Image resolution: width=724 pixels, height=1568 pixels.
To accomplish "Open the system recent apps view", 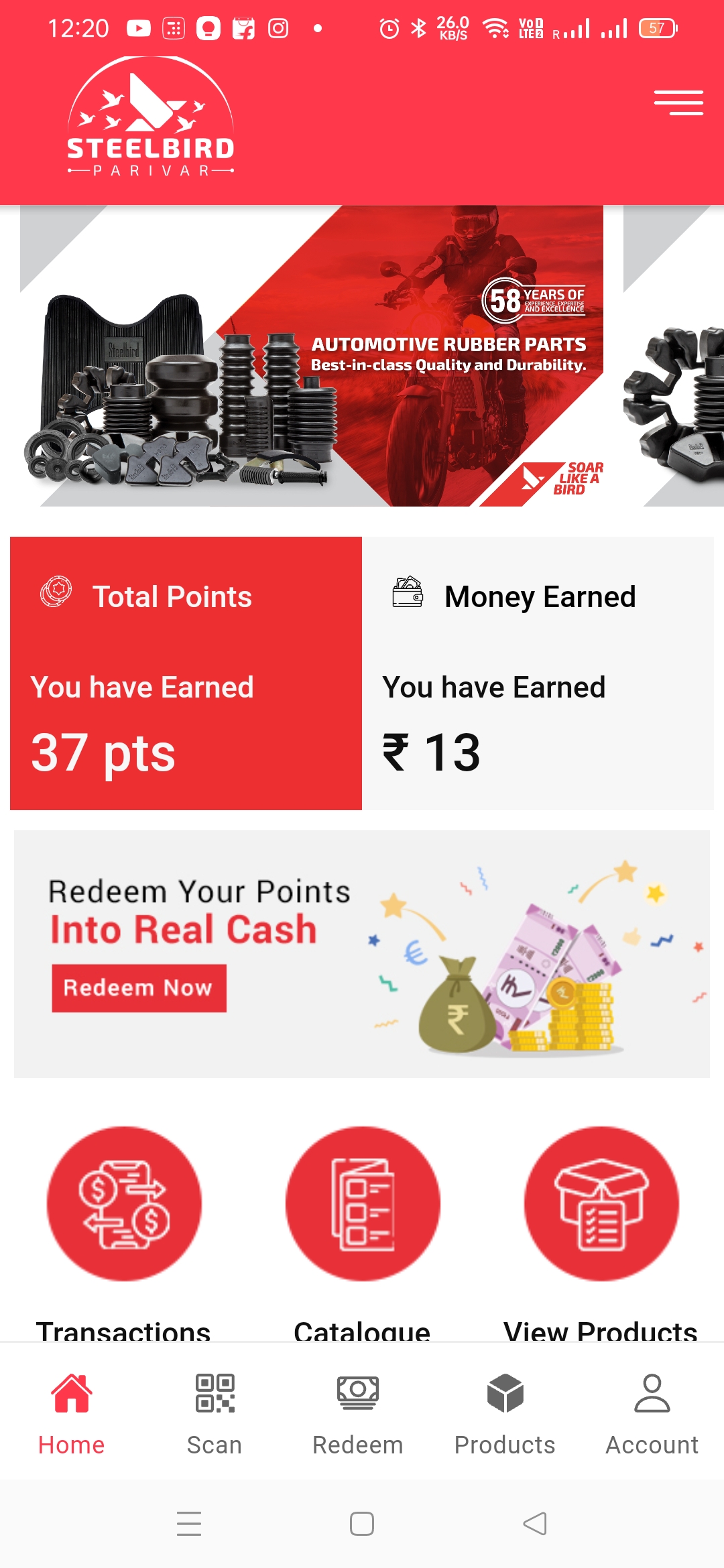I will [x=189, y=1524].
